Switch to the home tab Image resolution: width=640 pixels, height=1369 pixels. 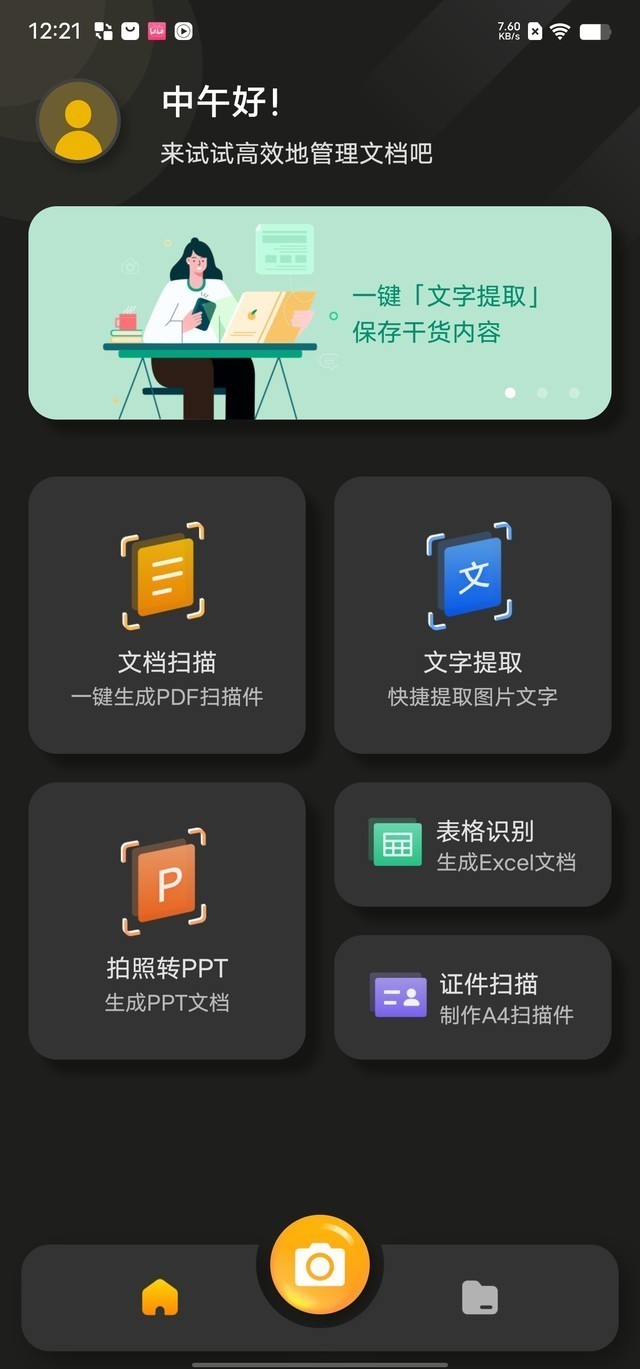click(160, 1298)
